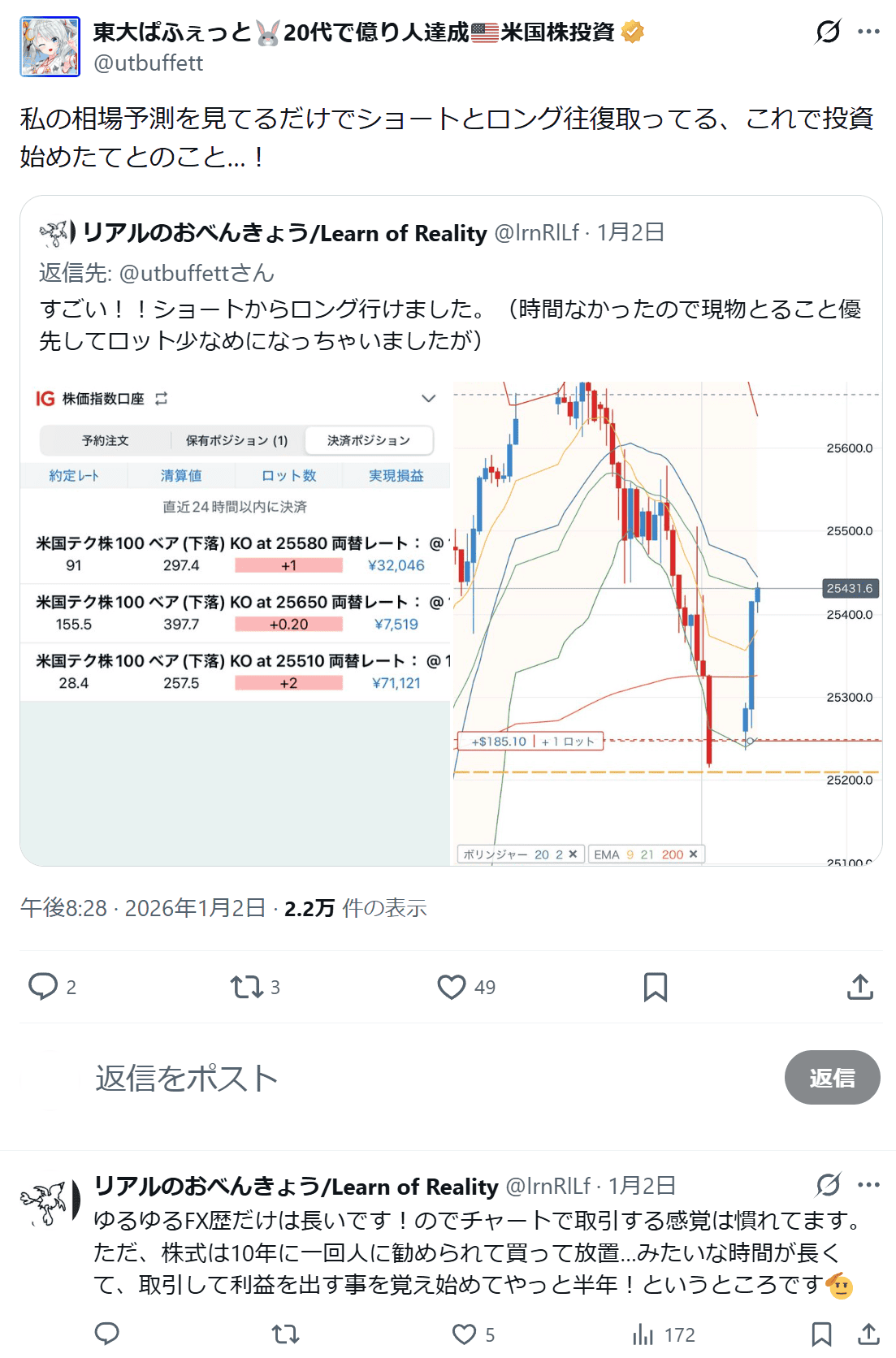Share the main post
The image size is (896, 1358).
coord(859,987)
